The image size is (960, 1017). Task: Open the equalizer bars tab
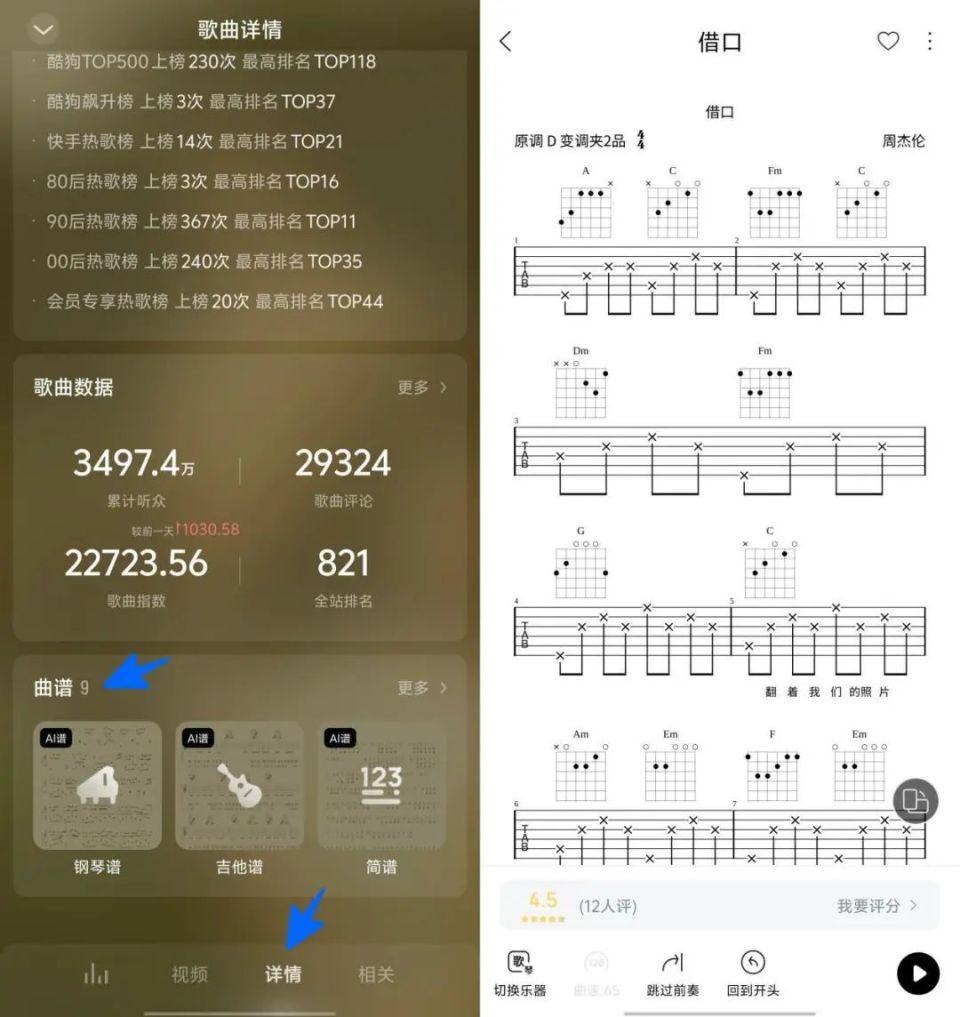96,974
